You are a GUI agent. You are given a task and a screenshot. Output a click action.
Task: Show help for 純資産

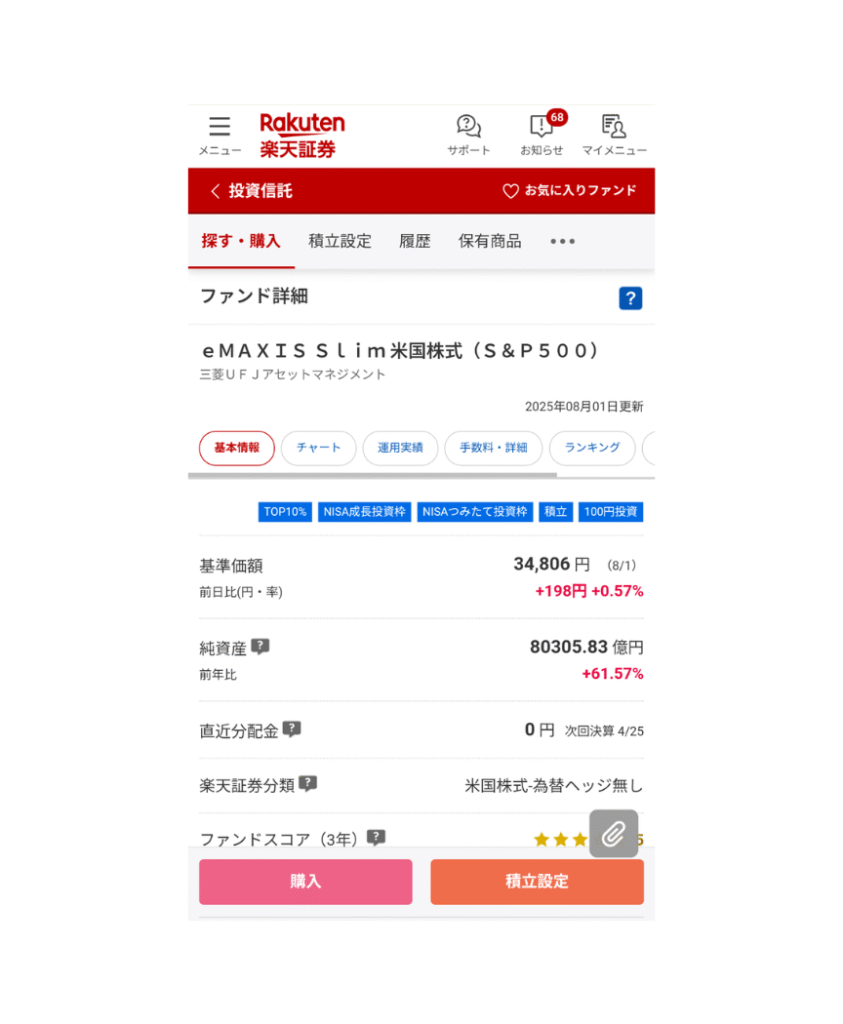(x=260, y=646)
